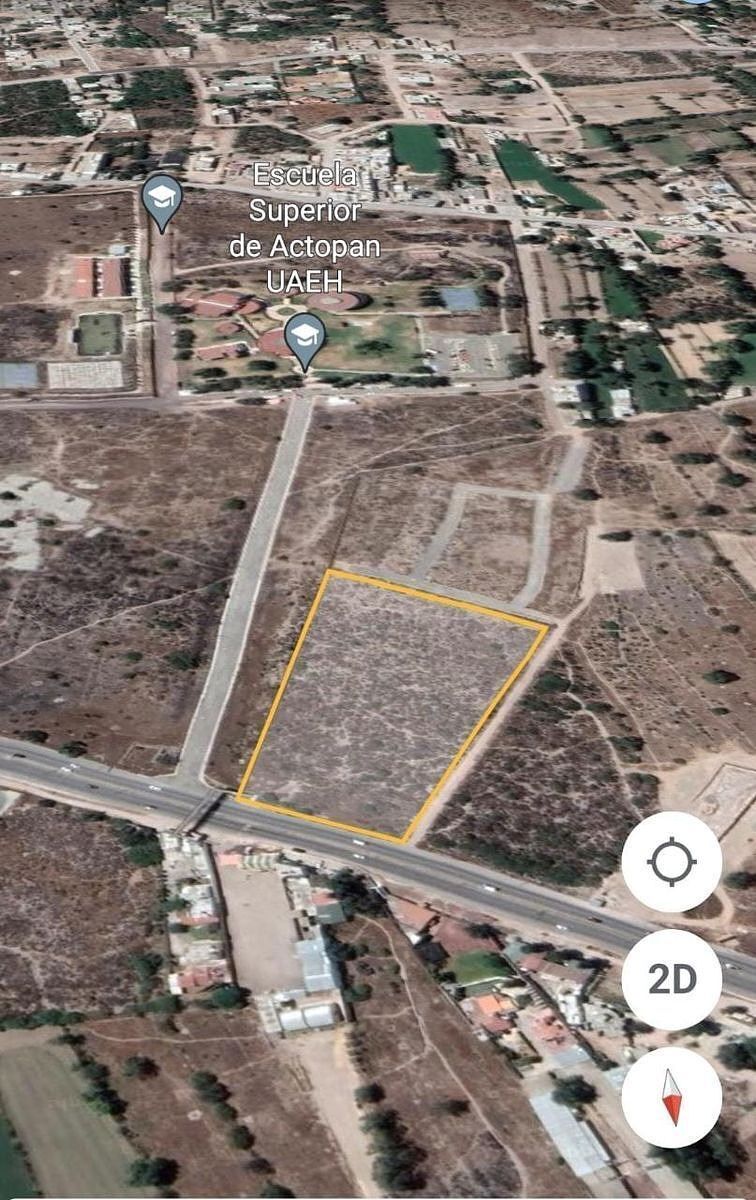This screenshot has height=1200, width=756.
Task: Open the Escuela Superior de Actopan UAEH pin
Action: [x=305, y=337]
